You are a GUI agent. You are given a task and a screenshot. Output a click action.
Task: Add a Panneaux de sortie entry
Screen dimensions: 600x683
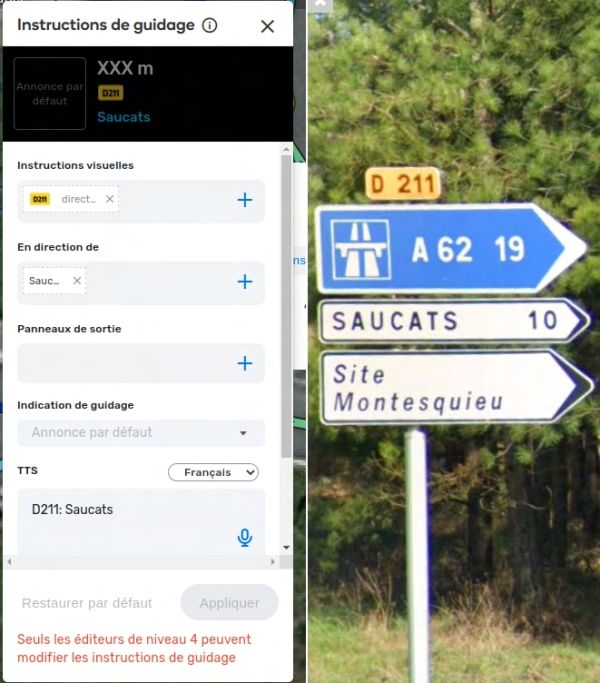pos(245,363)
